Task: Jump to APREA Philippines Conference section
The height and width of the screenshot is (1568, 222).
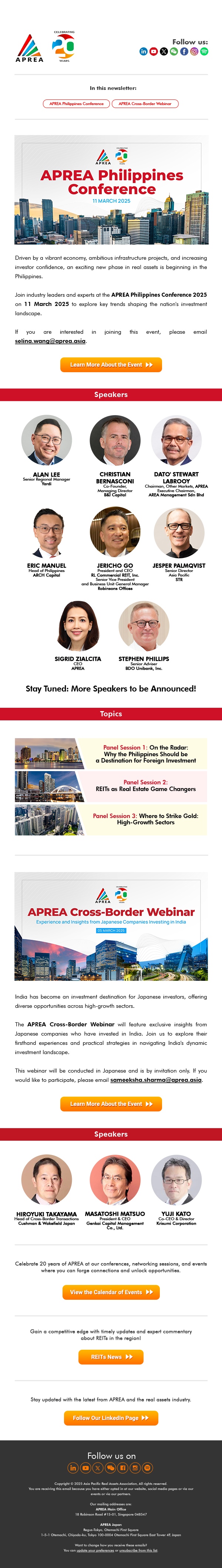Action: (x=77, y=104)
